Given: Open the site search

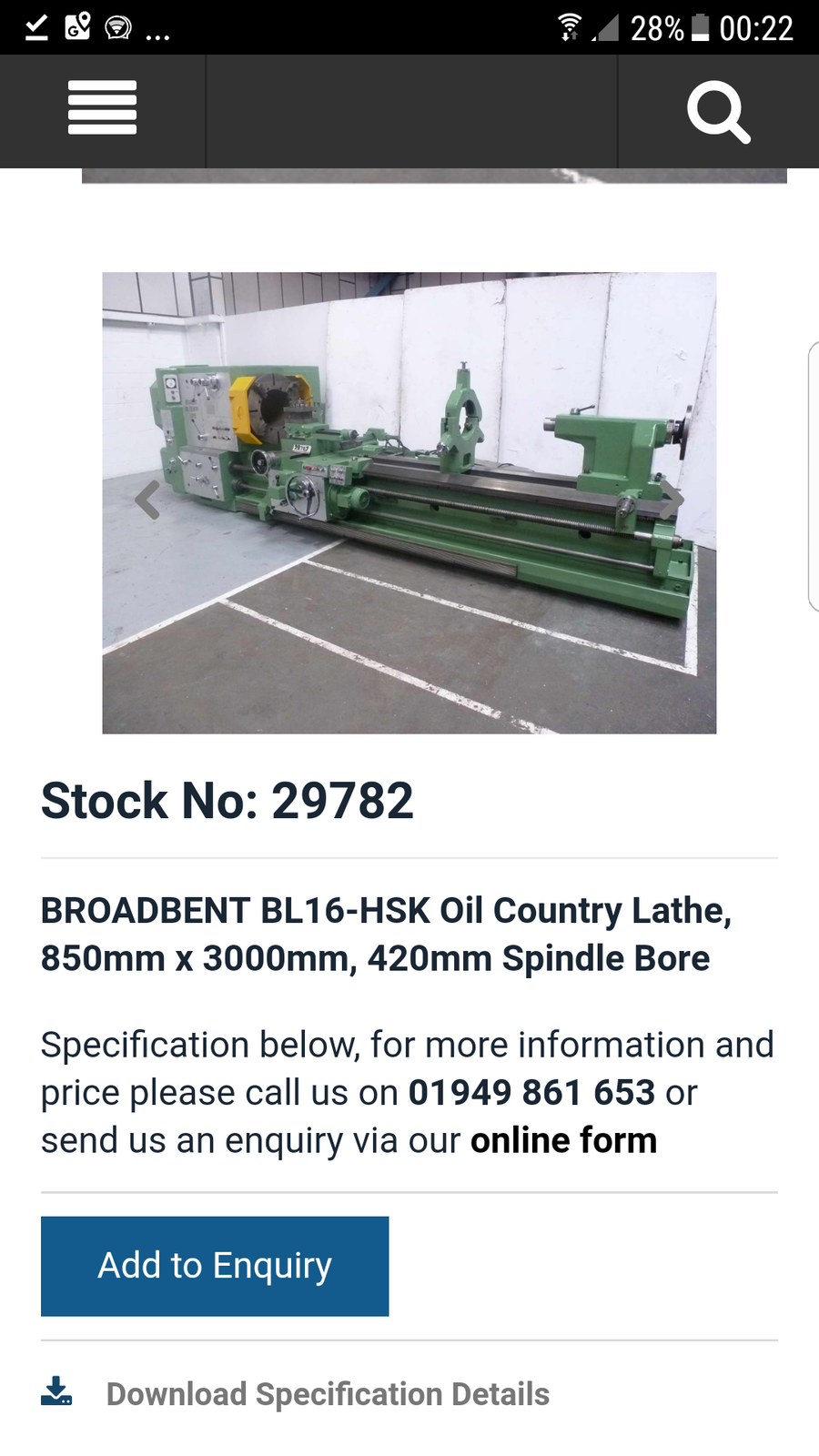Looking at the screenshot, I should tap(718, 112).
